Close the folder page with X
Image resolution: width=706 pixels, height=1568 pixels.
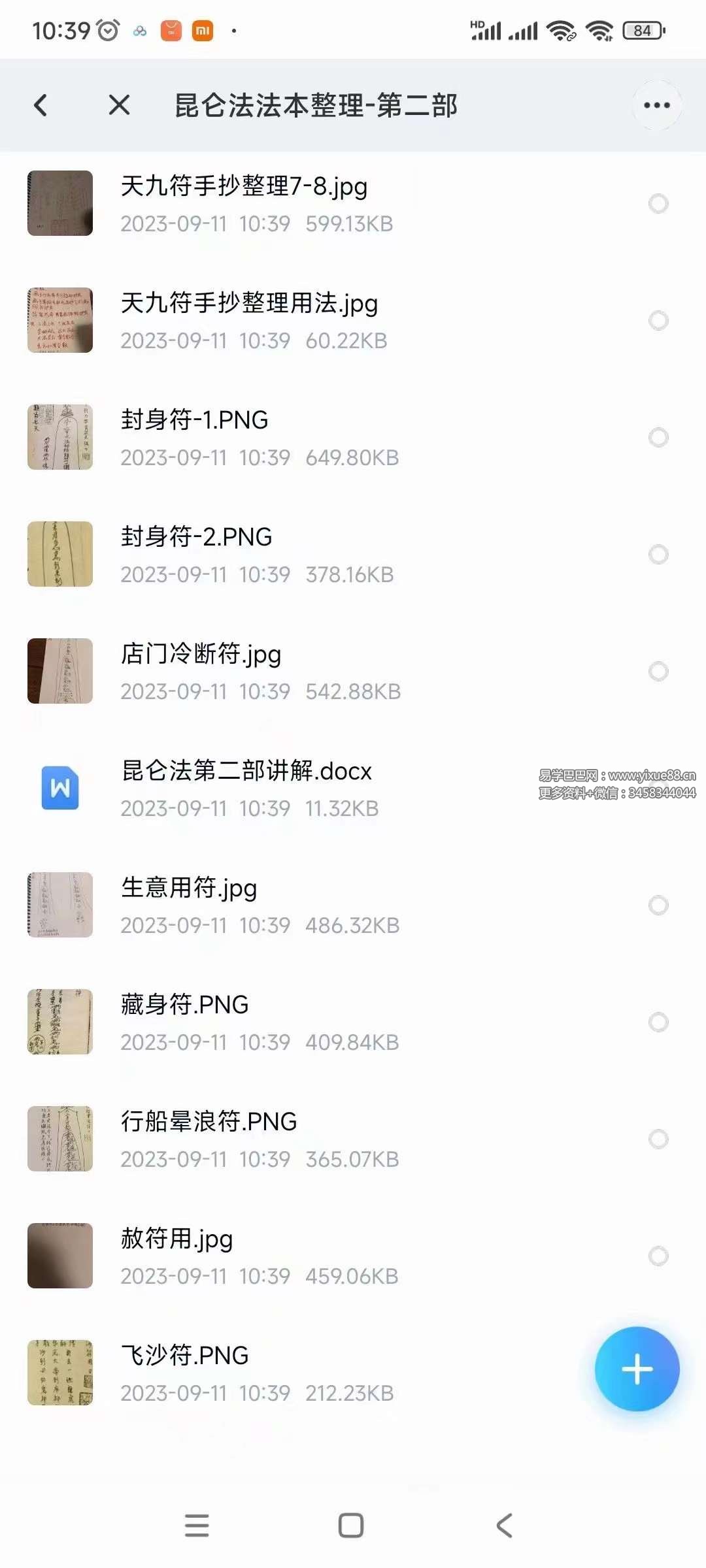[119, 105]
